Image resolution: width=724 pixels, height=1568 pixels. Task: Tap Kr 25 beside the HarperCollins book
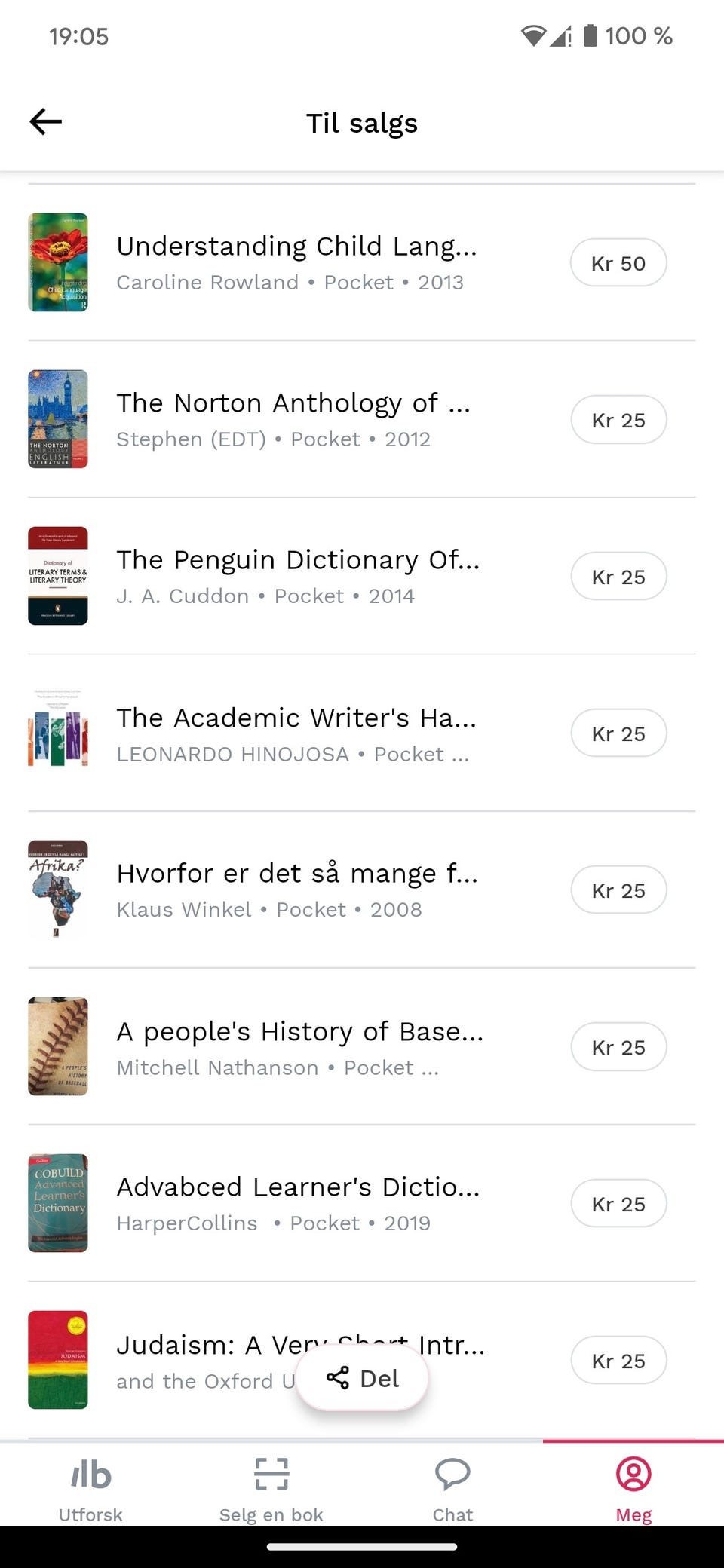coord(618,1204)
